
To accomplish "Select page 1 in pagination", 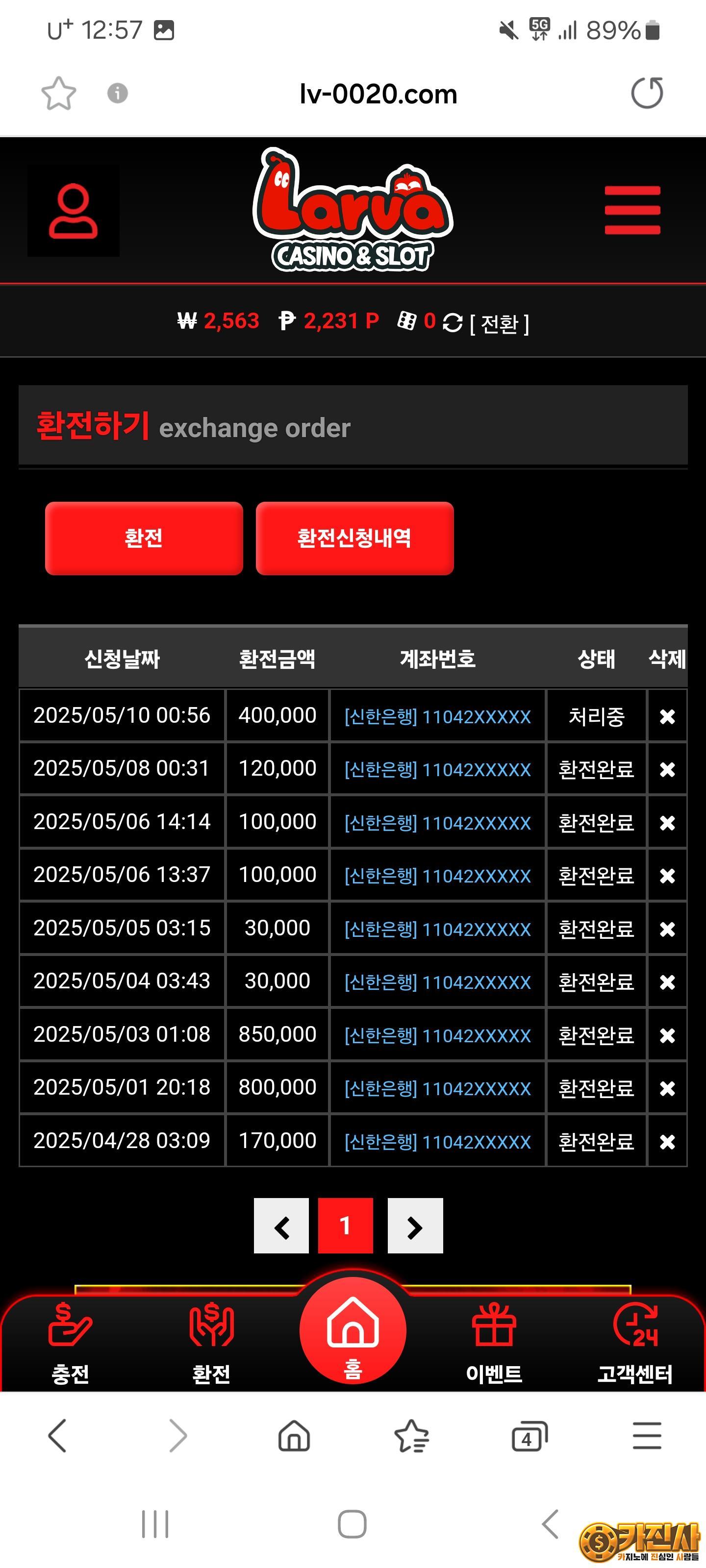I will 345,1226.
